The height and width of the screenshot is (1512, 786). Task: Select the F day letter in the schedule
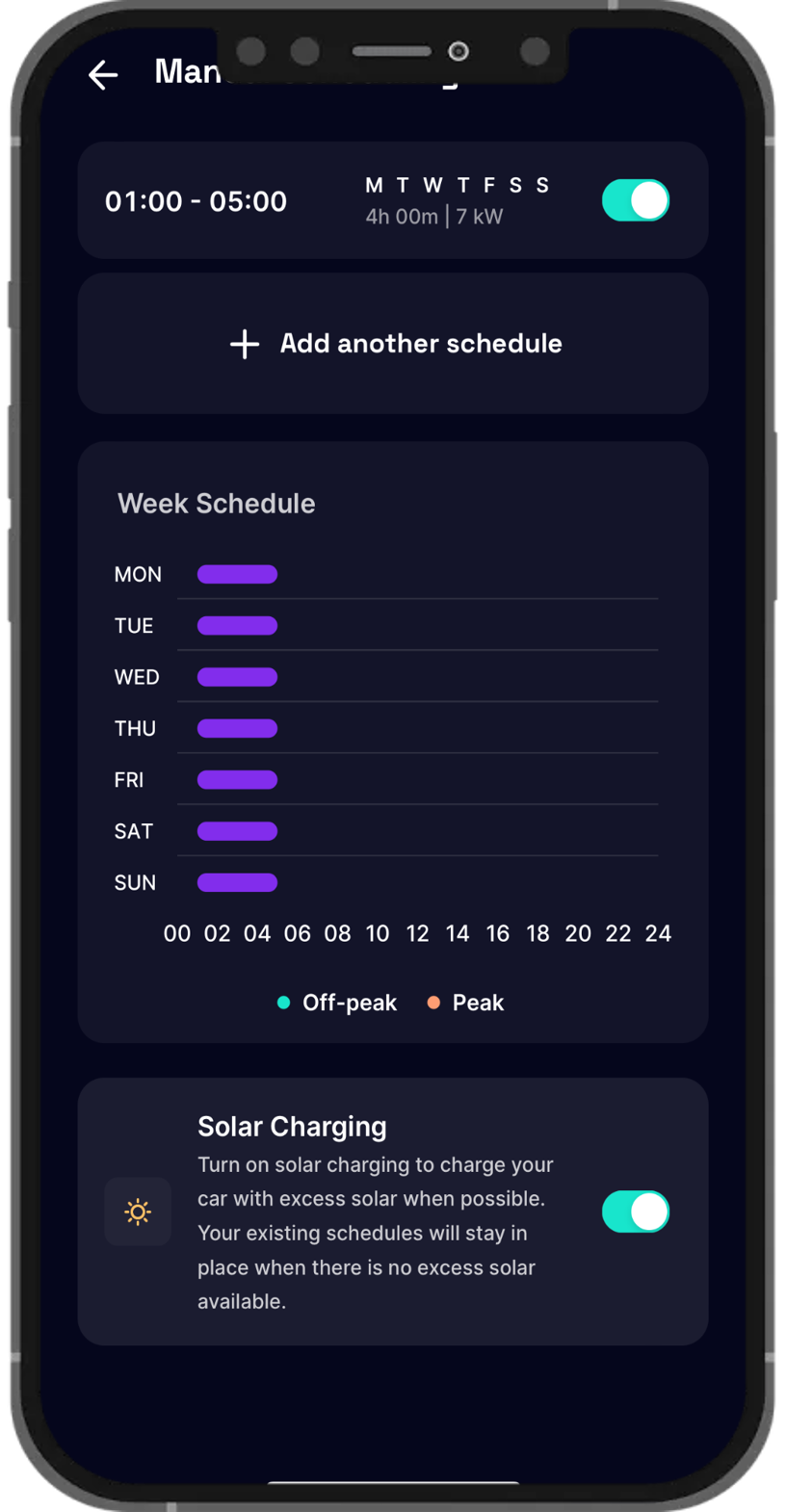pos(487,185)
